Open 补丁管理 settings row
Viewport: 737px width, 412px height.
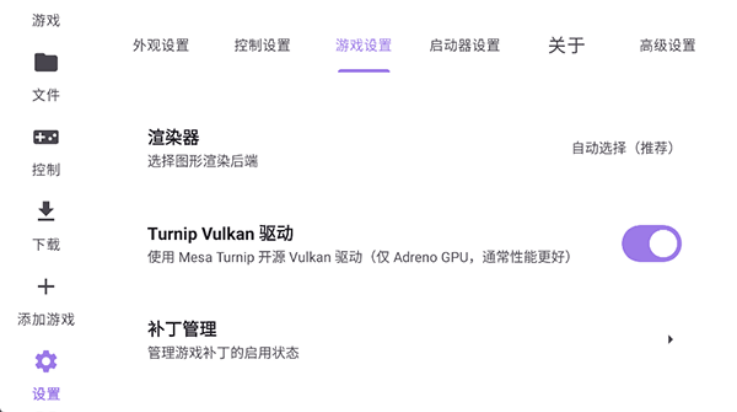point(410,339)
